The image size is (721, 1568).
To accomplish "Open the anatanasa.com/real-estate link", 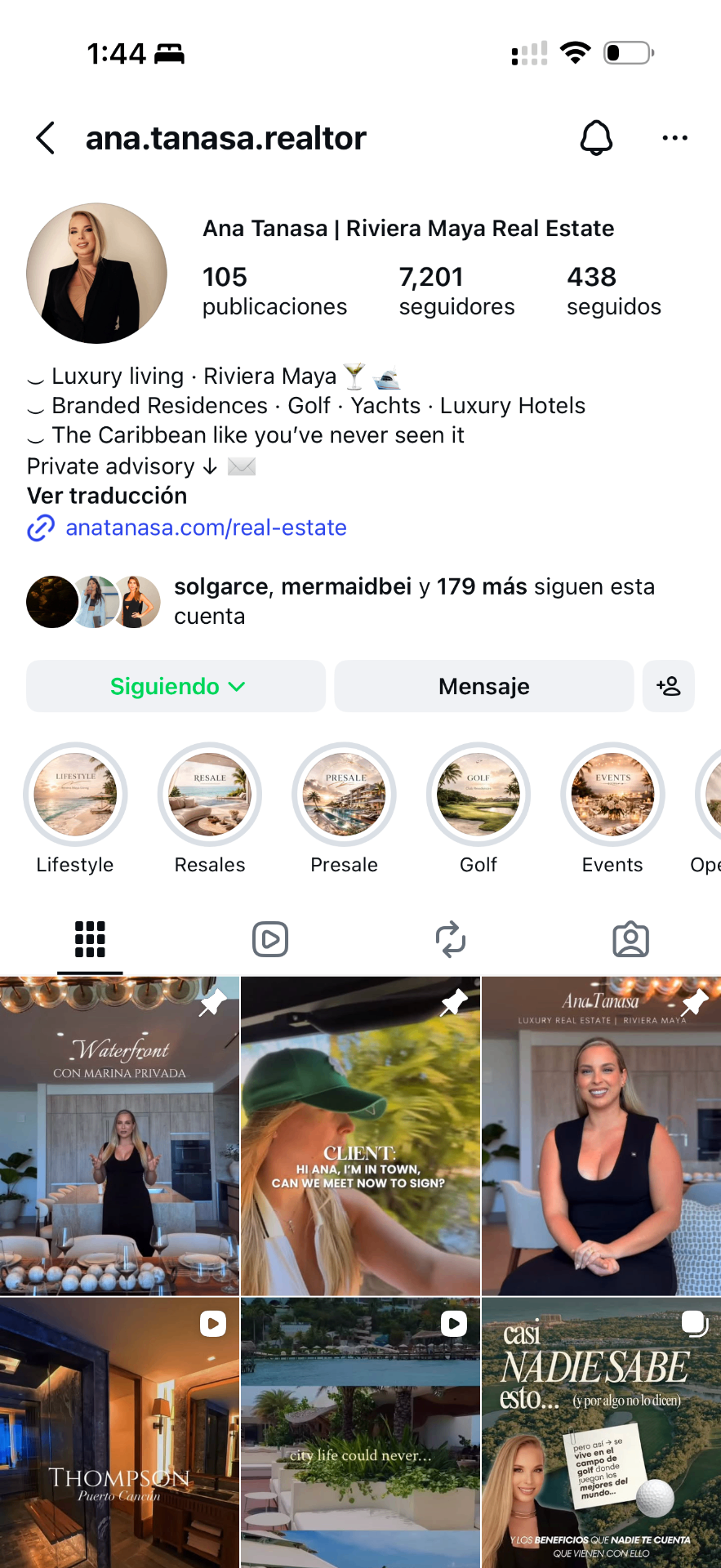I will [x=206, y=528].
